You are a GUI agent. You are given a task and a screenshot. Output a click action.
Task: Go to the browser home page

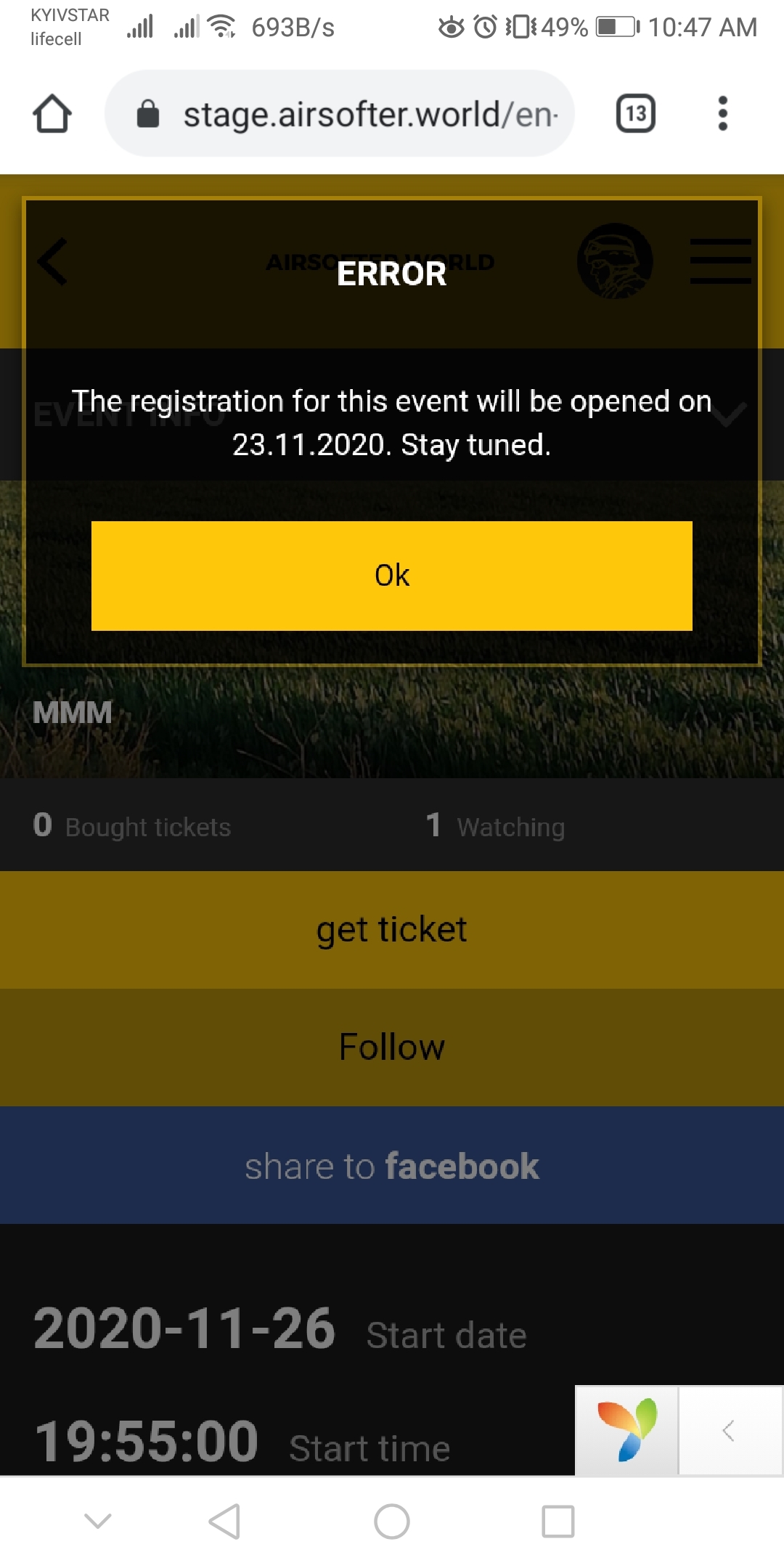(52, 113)
